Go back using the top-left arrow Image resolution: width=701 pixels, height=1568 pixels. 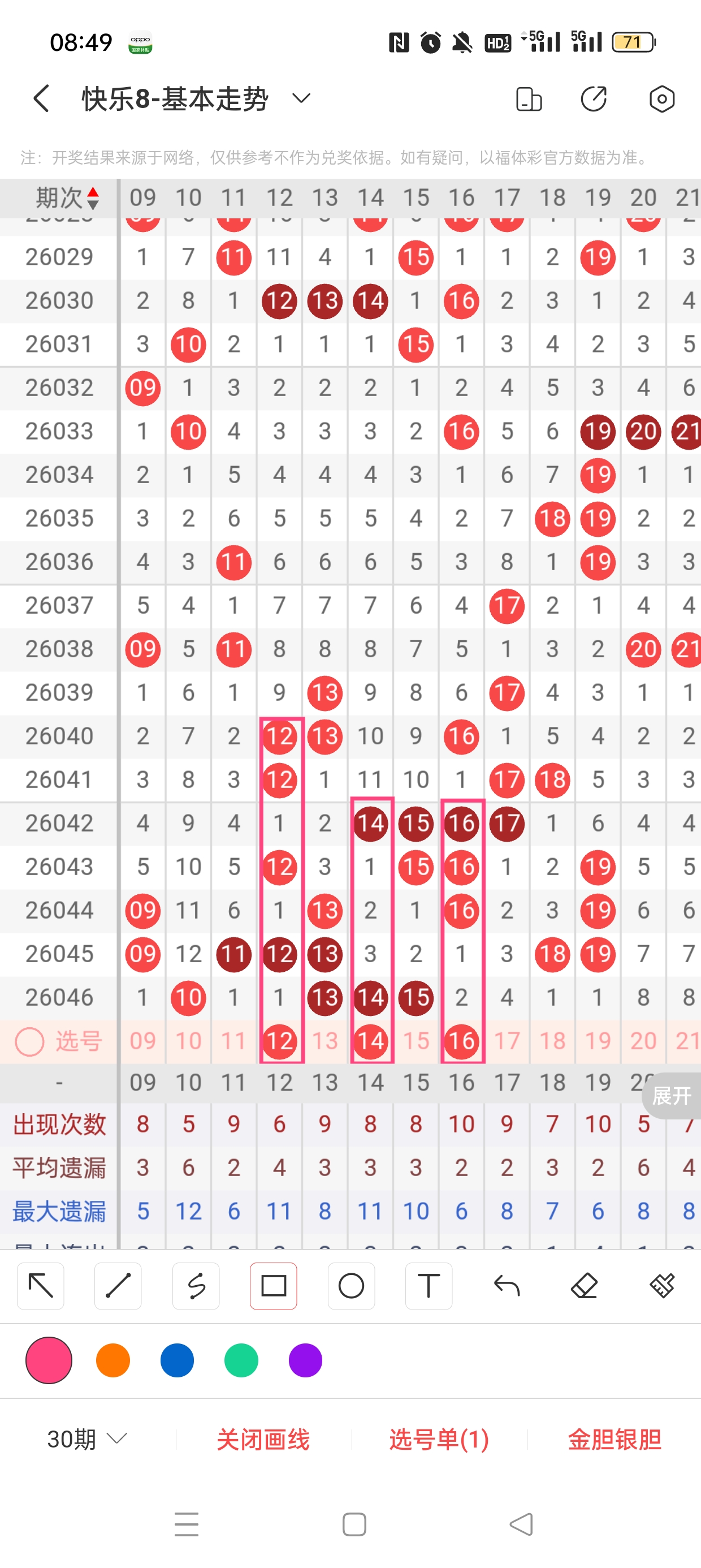point(41,98)
